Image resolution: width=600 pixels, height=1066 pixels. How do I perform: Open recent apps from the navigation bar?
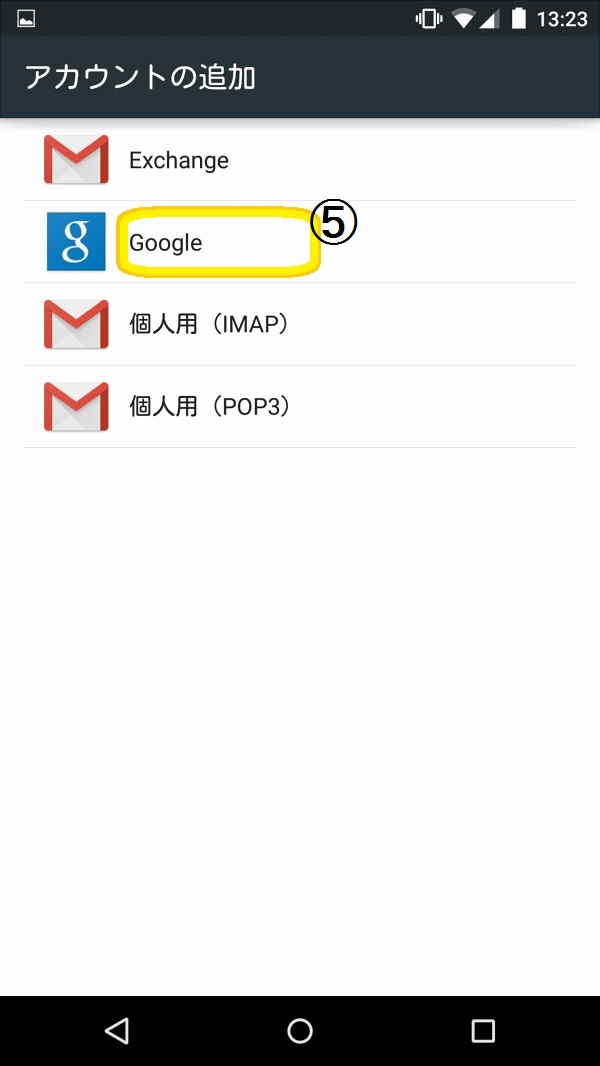pyautogui.click(x=483, y=1031)
